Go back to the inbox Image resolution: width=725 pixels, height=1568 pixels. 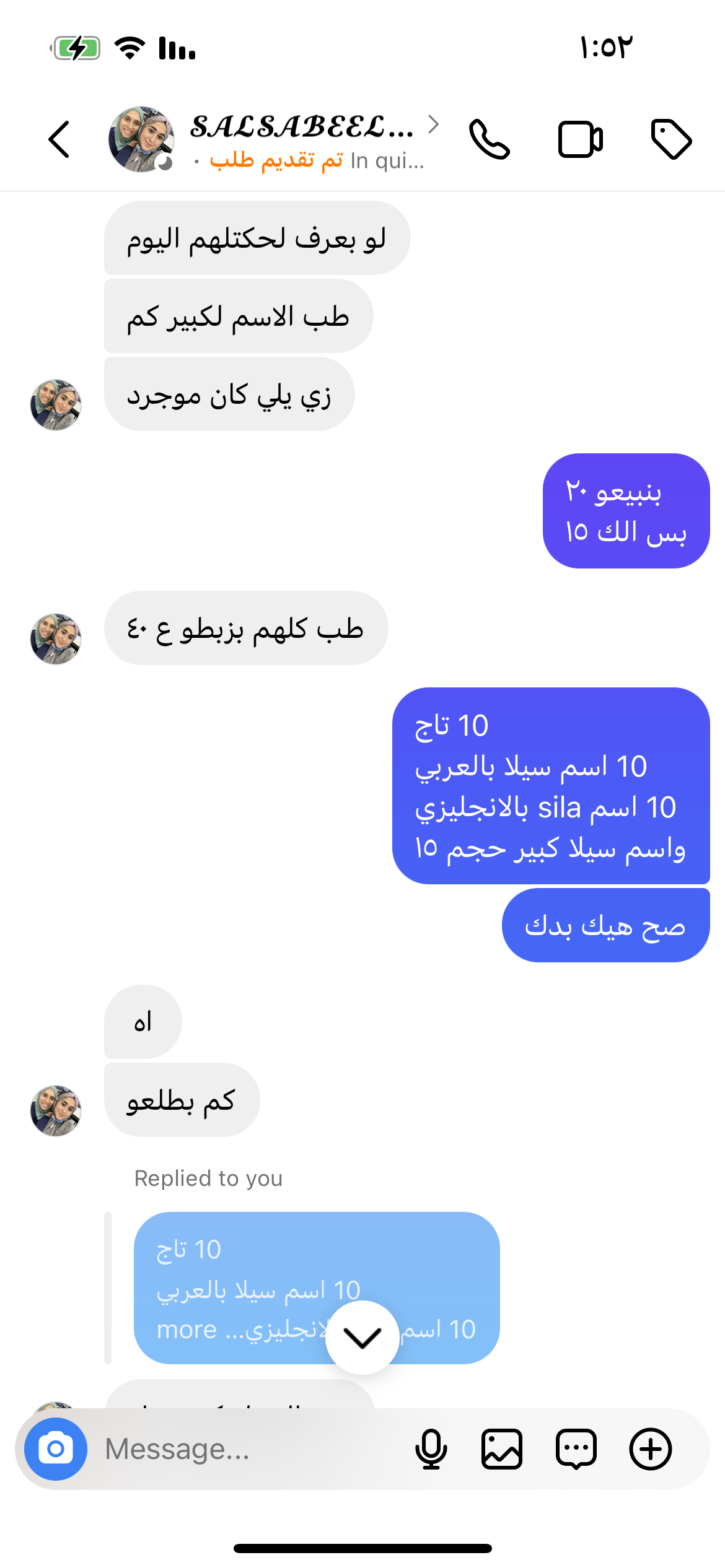[x=59, y=139]
